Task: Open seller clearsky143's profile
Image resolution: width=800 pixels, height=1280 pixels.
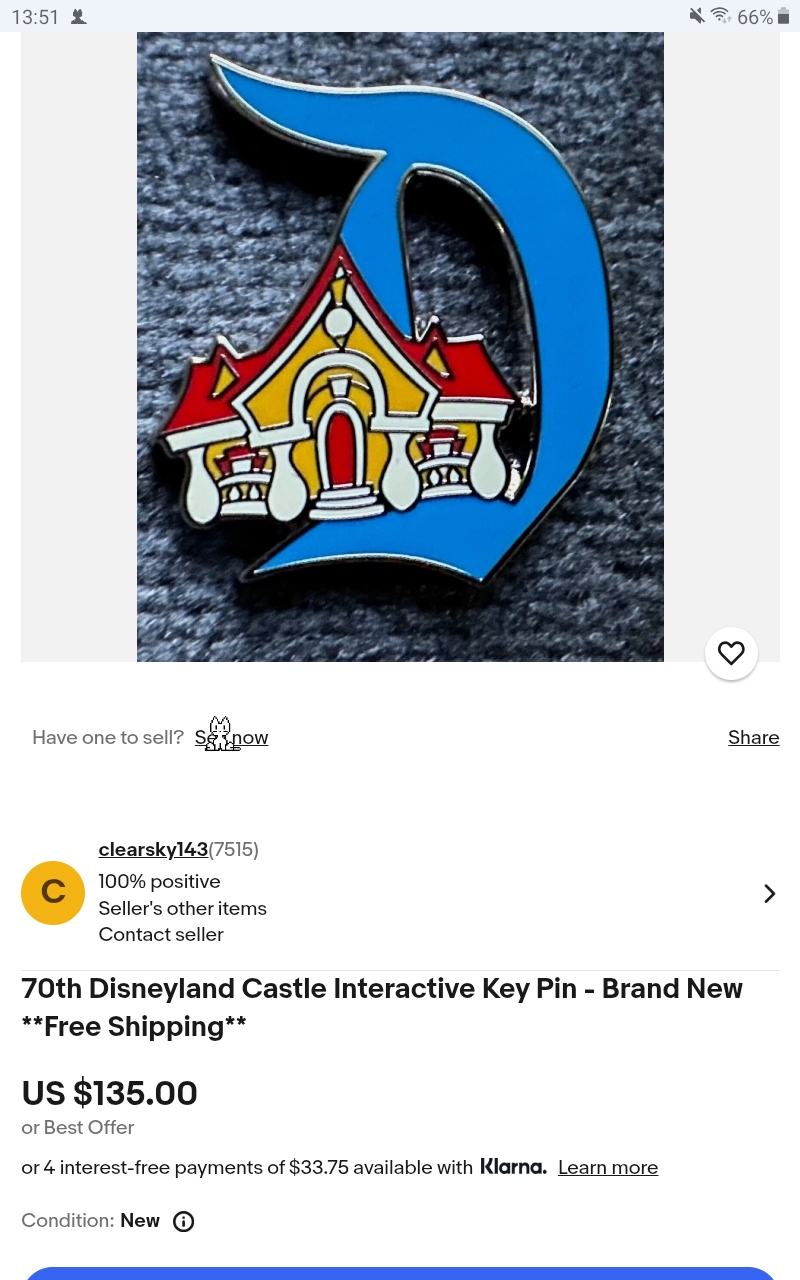Action: click(153, 850)
